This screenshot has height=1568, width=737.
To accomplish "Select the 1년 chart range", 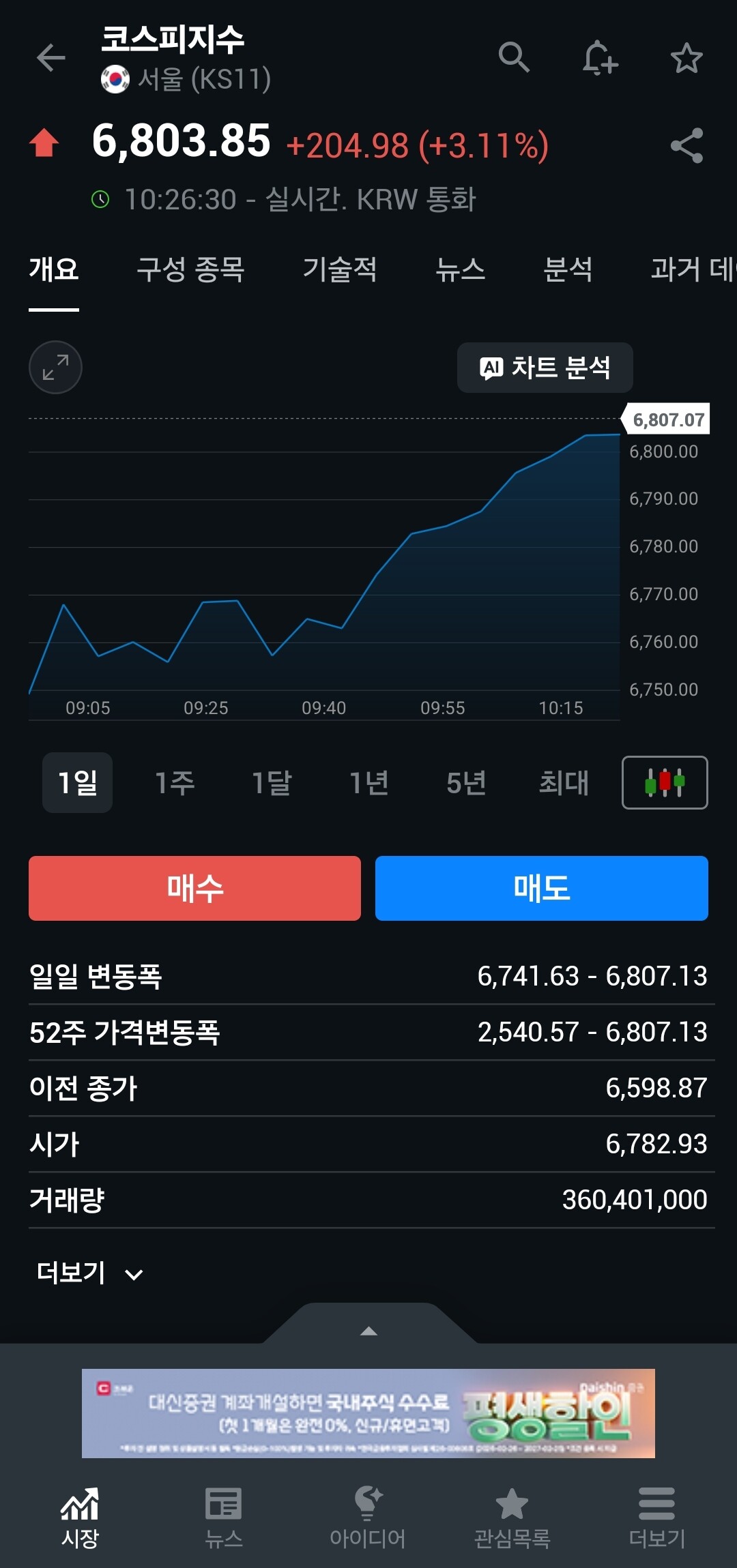I will pyautogui.click(x=369, y=782).
